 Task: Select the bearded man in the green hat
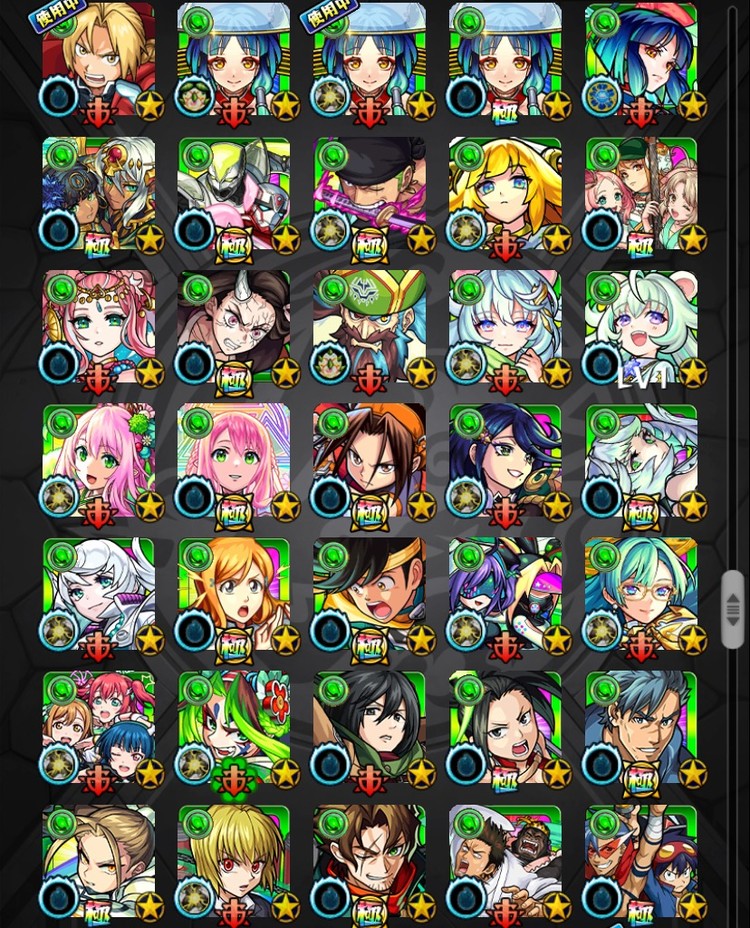click(369, 328)
